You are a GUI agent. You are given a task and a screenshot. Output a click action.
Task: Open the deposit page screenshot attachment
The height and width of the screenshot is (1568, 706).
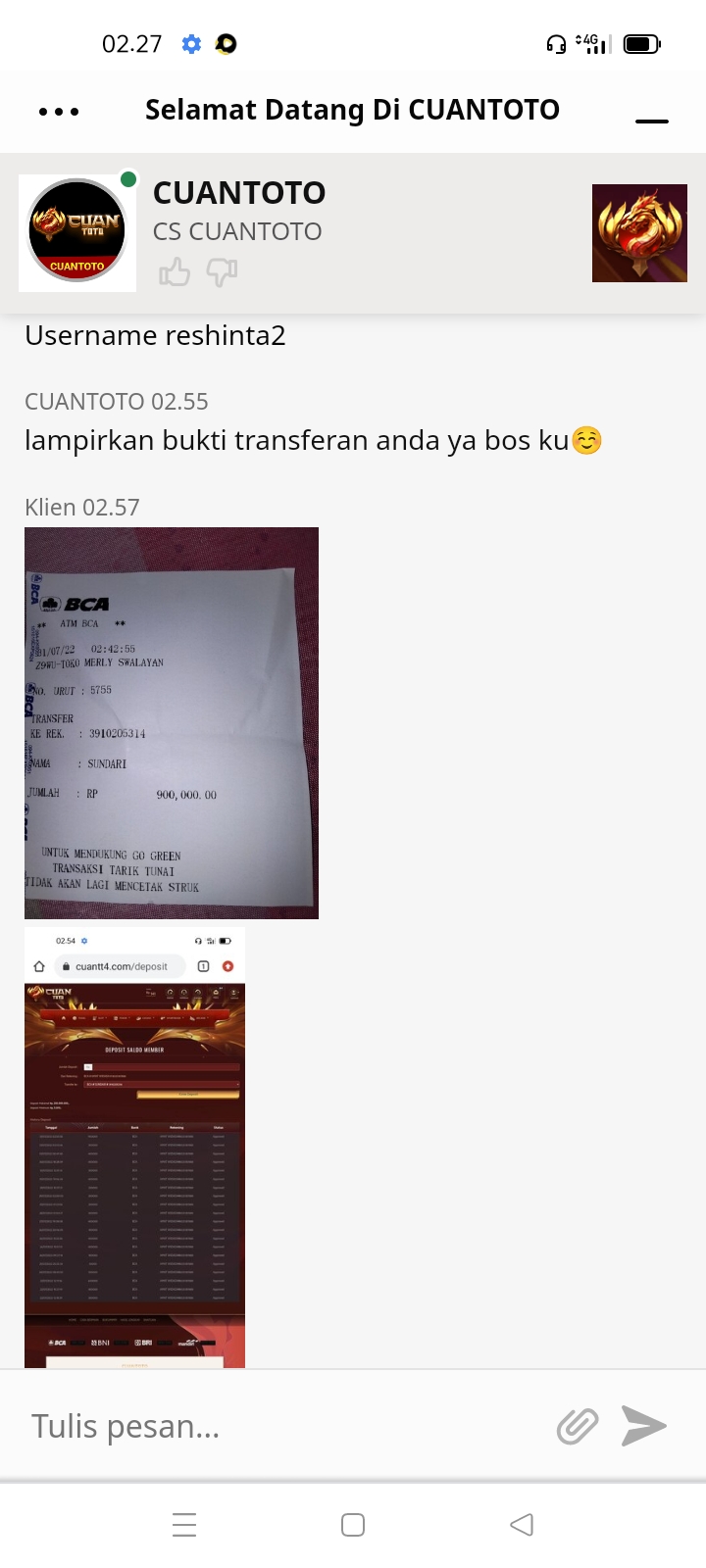point(134,1147)
